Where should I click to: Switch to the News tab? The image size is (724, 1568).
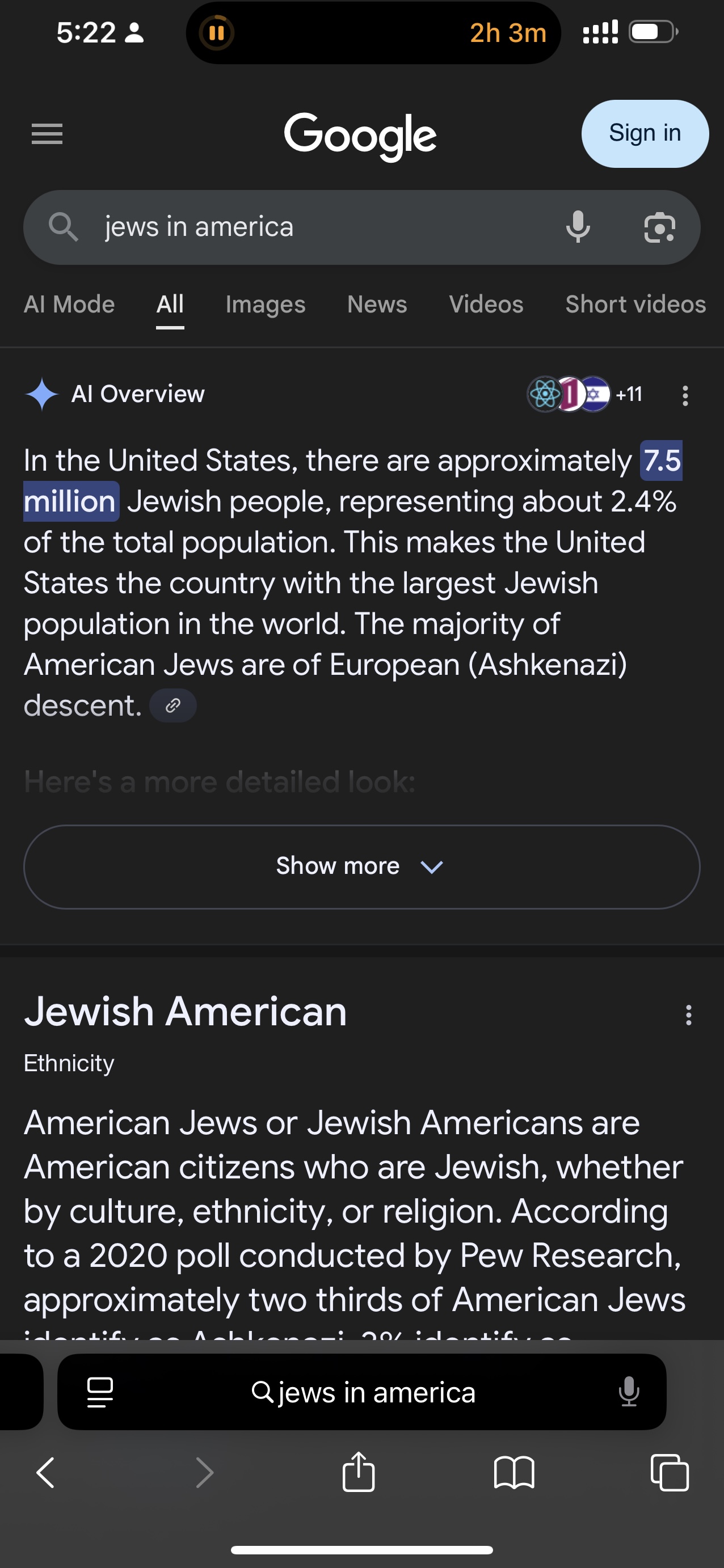[377, 305]
